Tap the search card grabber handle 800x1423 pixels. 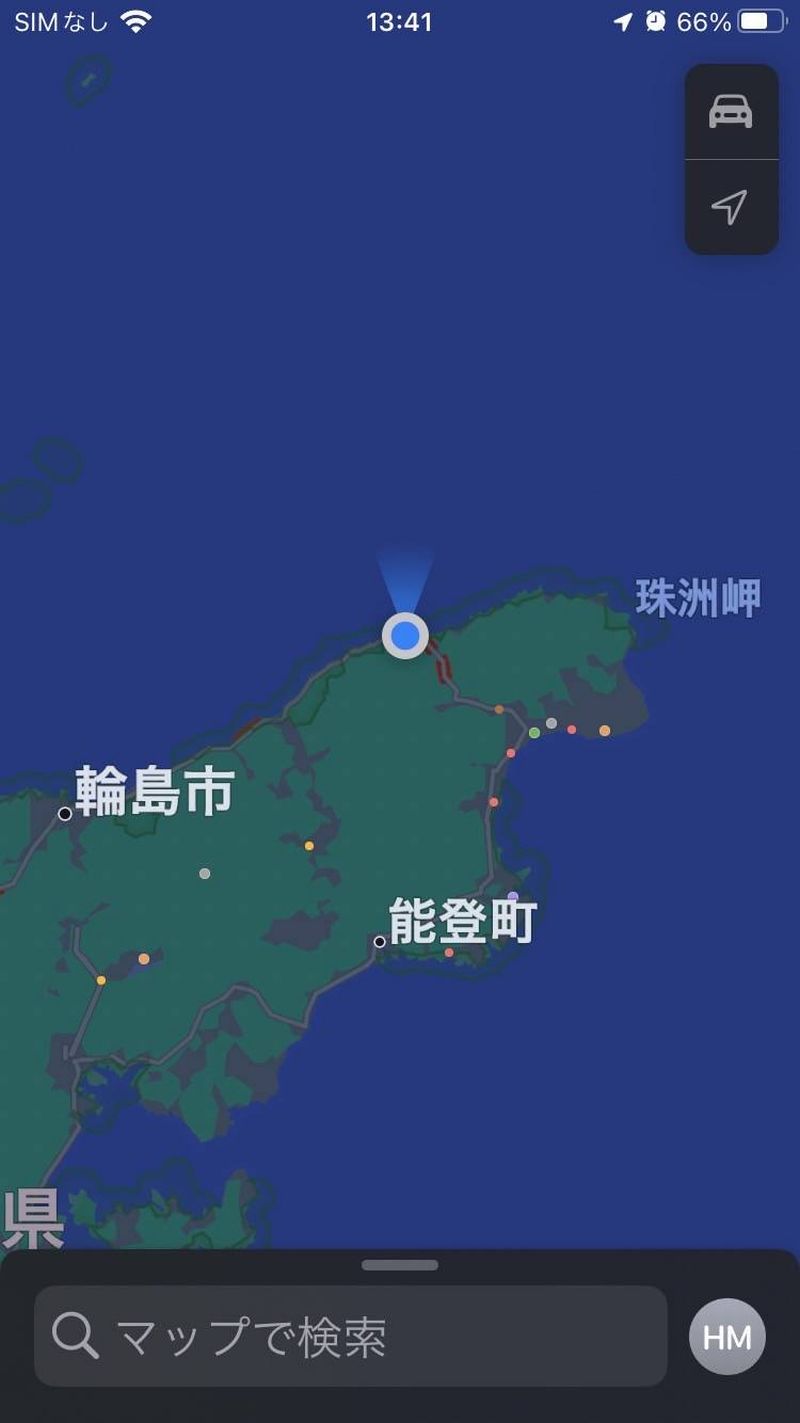click(x=400, y=1265)
